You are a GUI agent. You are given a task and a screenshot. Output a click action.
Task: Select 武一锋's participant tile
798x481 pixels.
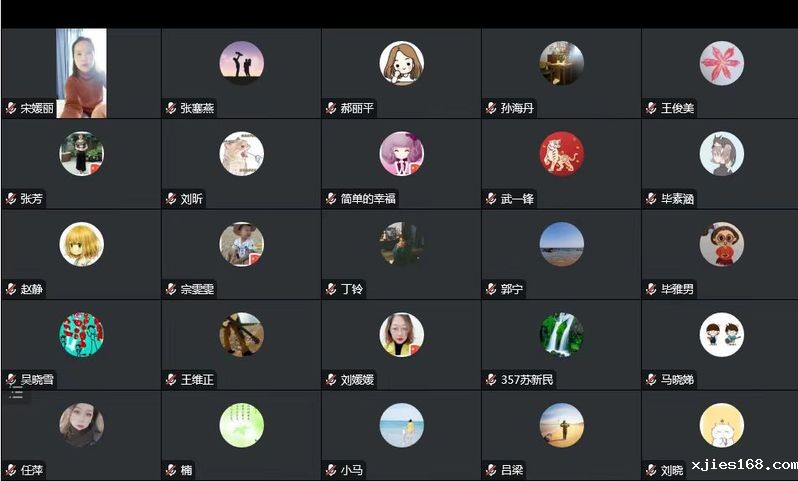561,154
